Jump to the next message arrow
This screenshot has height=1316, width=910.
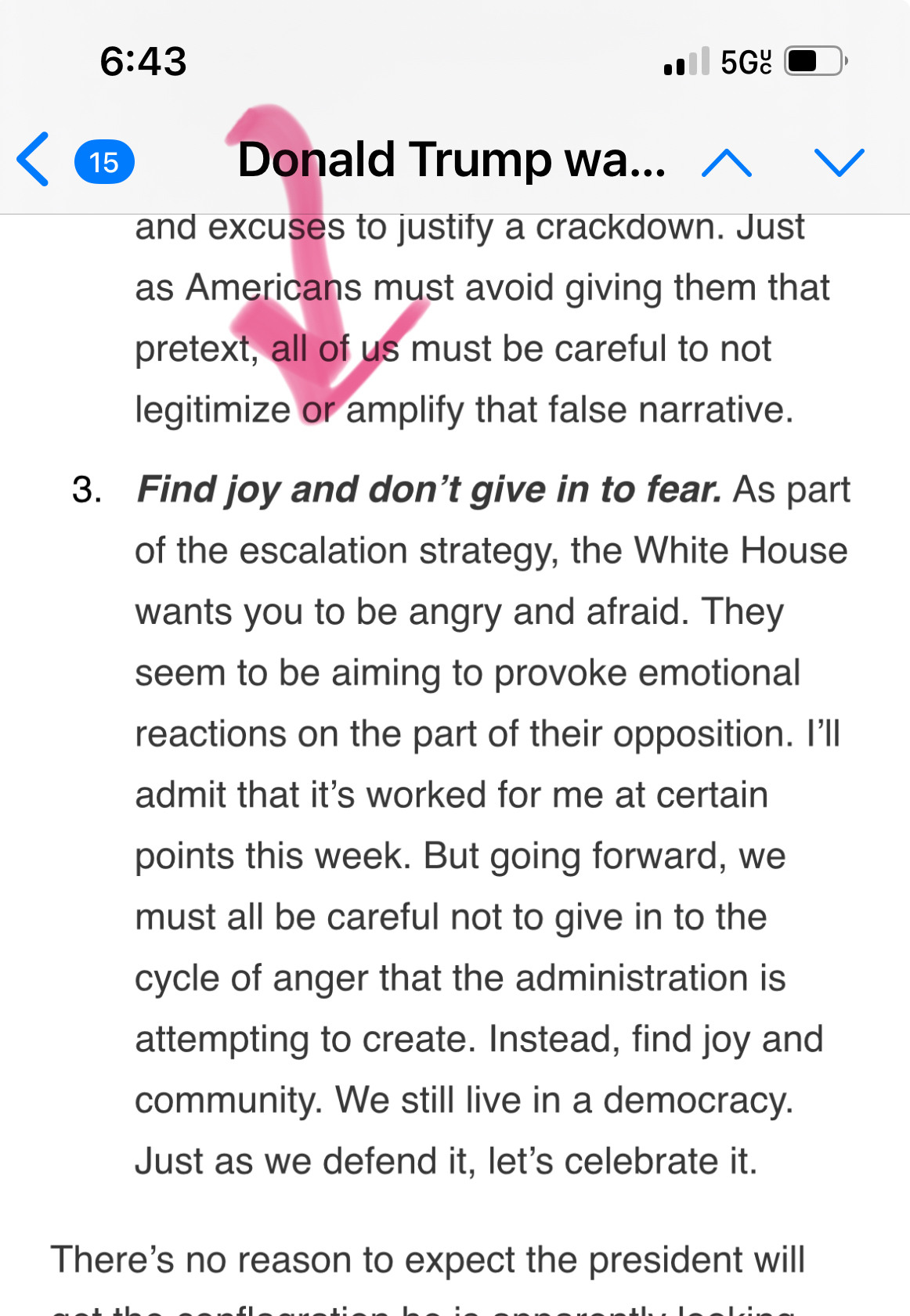pos(839,162)
